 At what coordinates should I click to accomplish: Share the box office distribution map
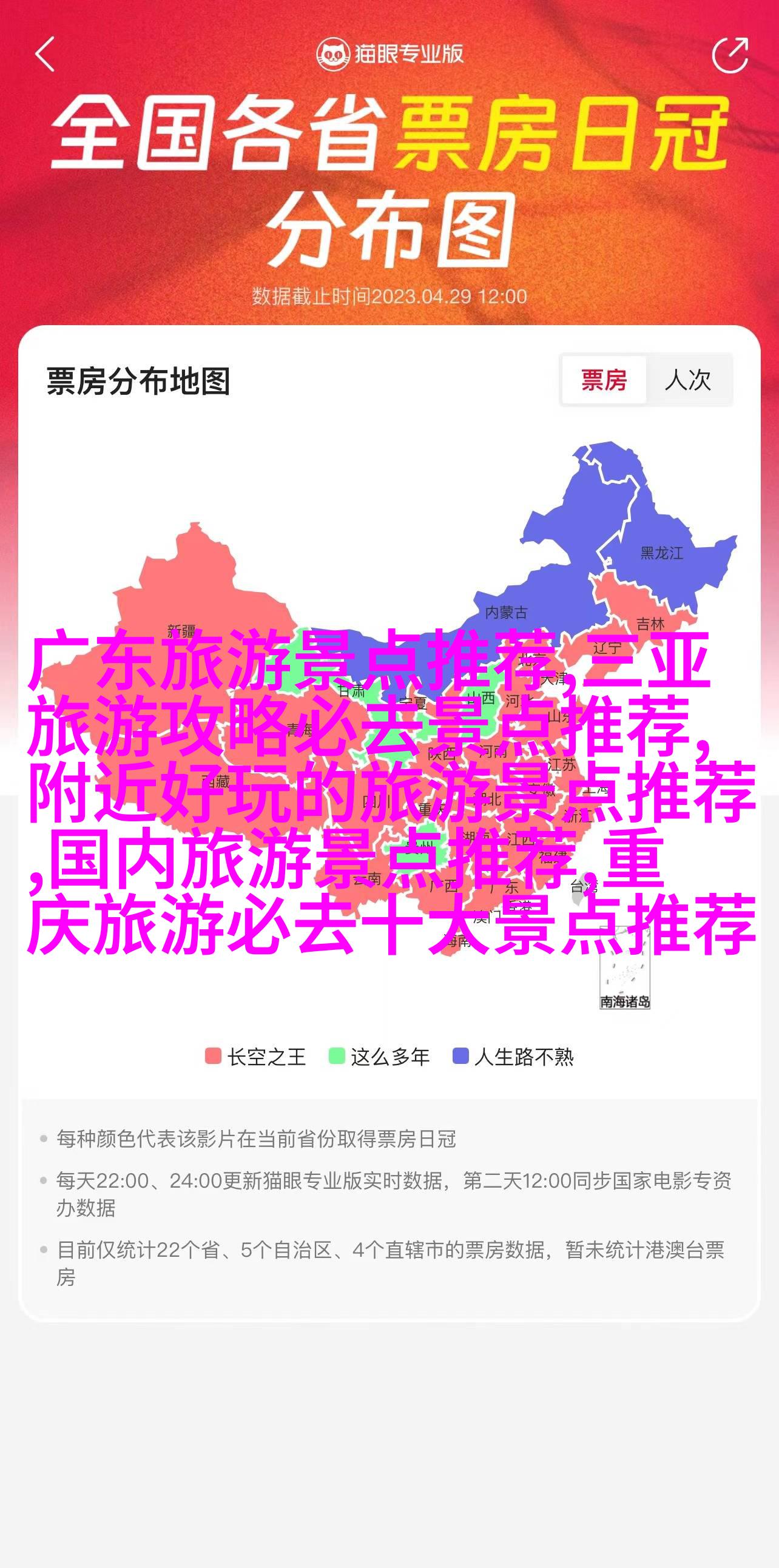729,55
